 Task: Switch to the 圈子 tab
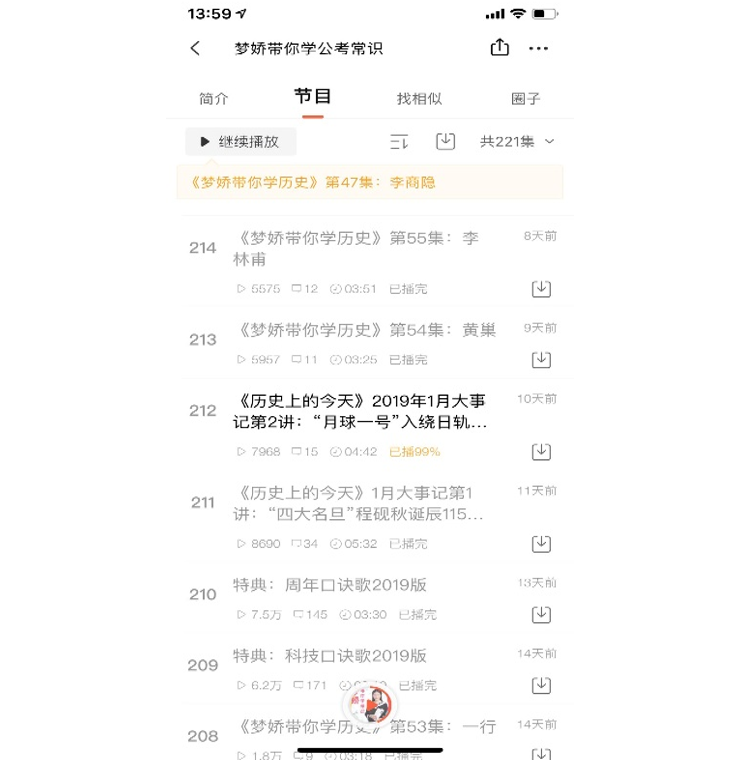point(525,98)
